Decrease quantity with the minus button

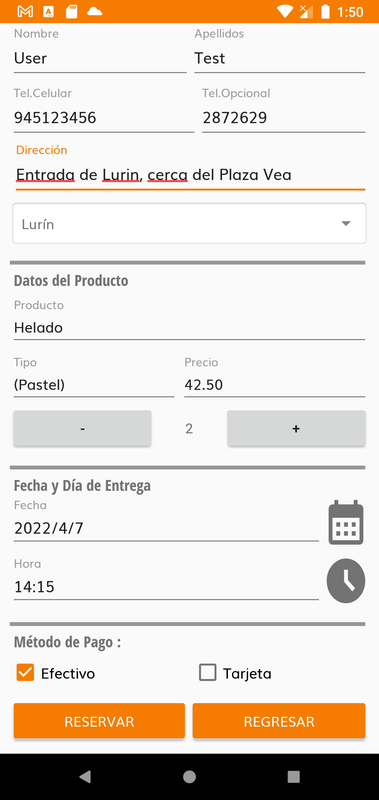pos(83,429)
